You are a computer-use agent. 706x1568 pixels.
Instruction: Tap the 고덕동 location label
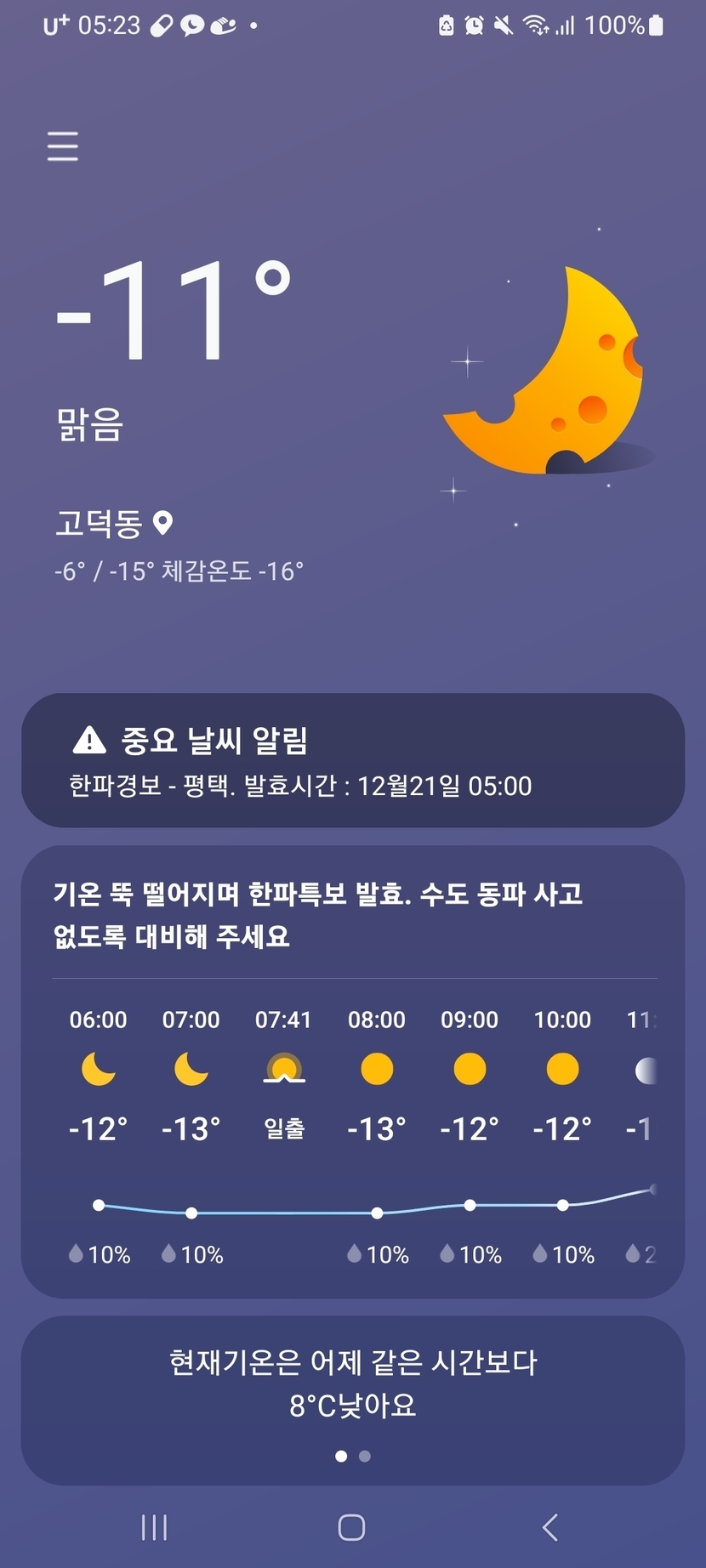tap(99, 523)
